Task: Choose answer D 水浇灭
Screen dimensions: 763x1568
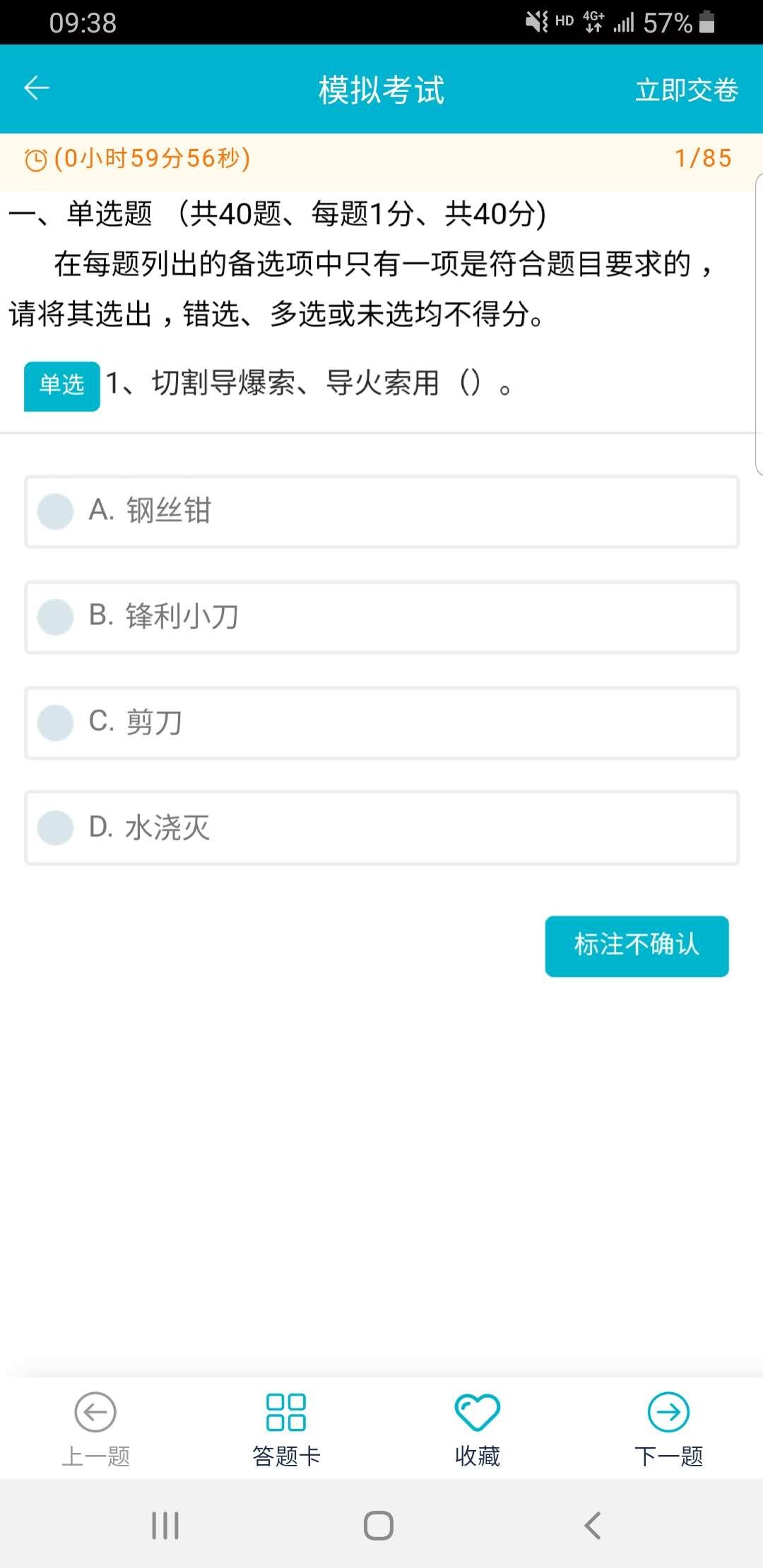Action: pyautogui.click(x=381, y=827)
